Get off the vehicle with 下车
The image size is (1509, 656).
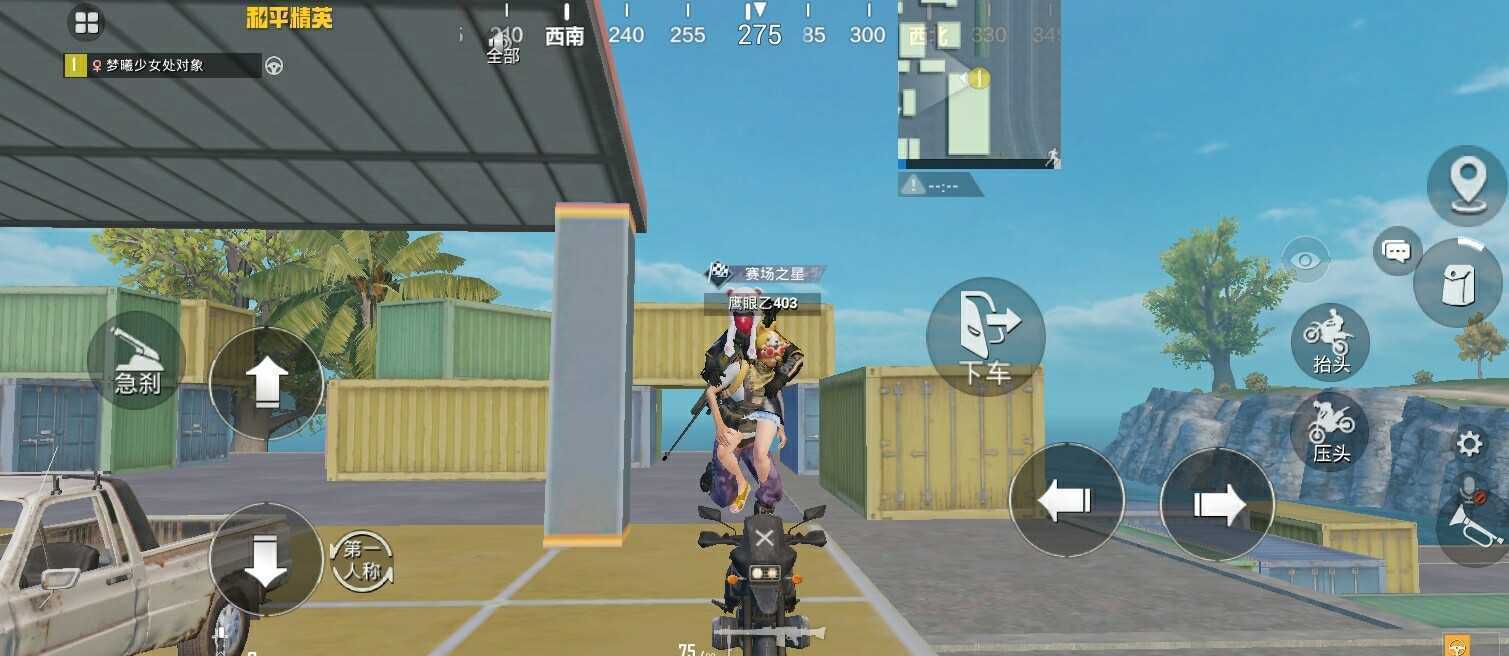click(986, 336)
